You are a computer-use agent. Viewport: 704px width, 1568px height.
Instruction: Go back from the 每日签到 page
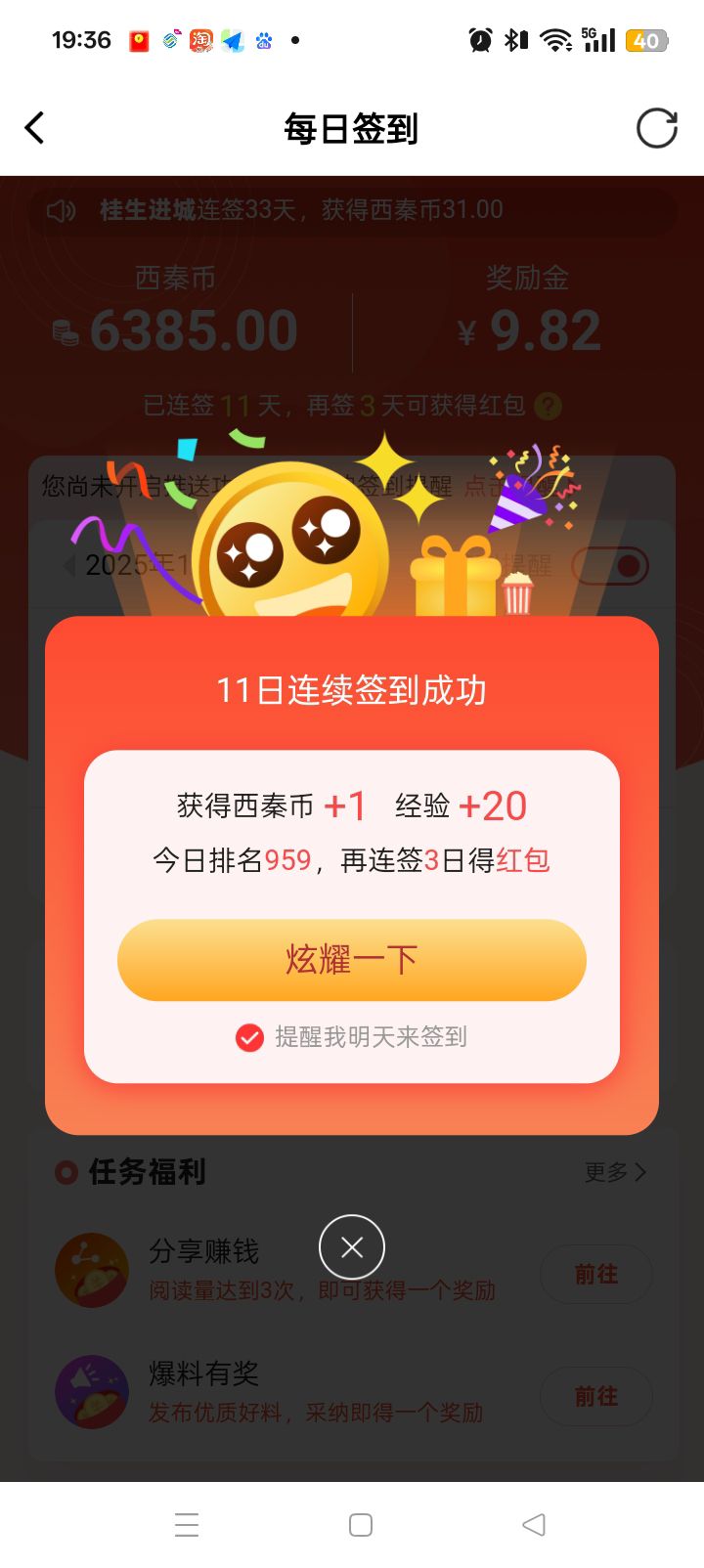tap(35, 128)
